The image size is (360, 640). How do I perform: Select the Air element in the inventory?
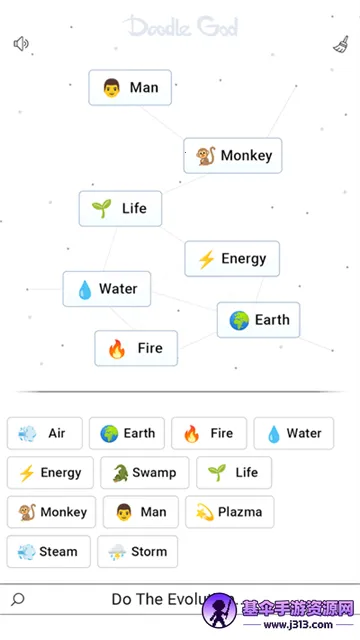[x=45, y=433]
